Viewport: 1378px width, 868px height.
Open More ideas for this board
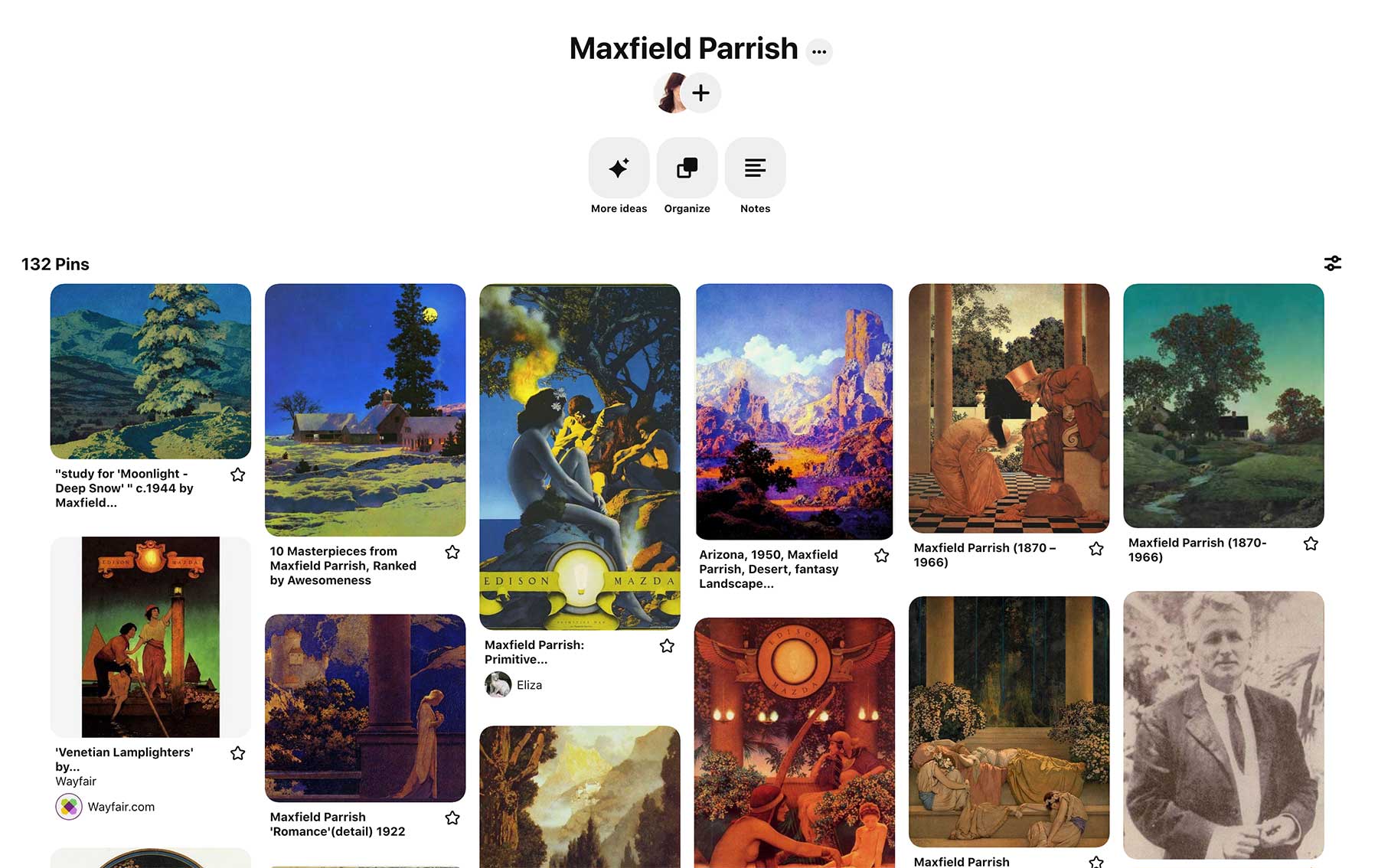[x=619, y=168]
